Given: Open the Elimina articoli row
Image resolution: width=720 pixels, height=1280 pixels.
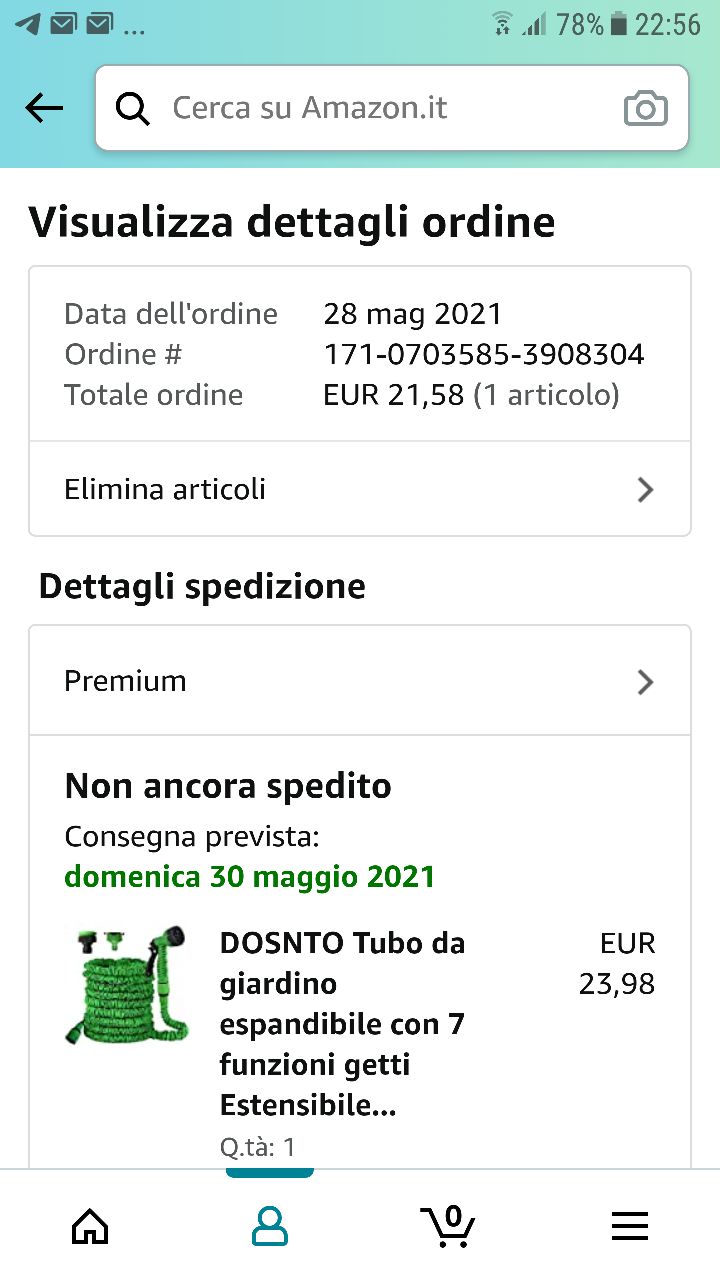Looking at the screenshot, I should pyautogui.click(x=360, y=489).
